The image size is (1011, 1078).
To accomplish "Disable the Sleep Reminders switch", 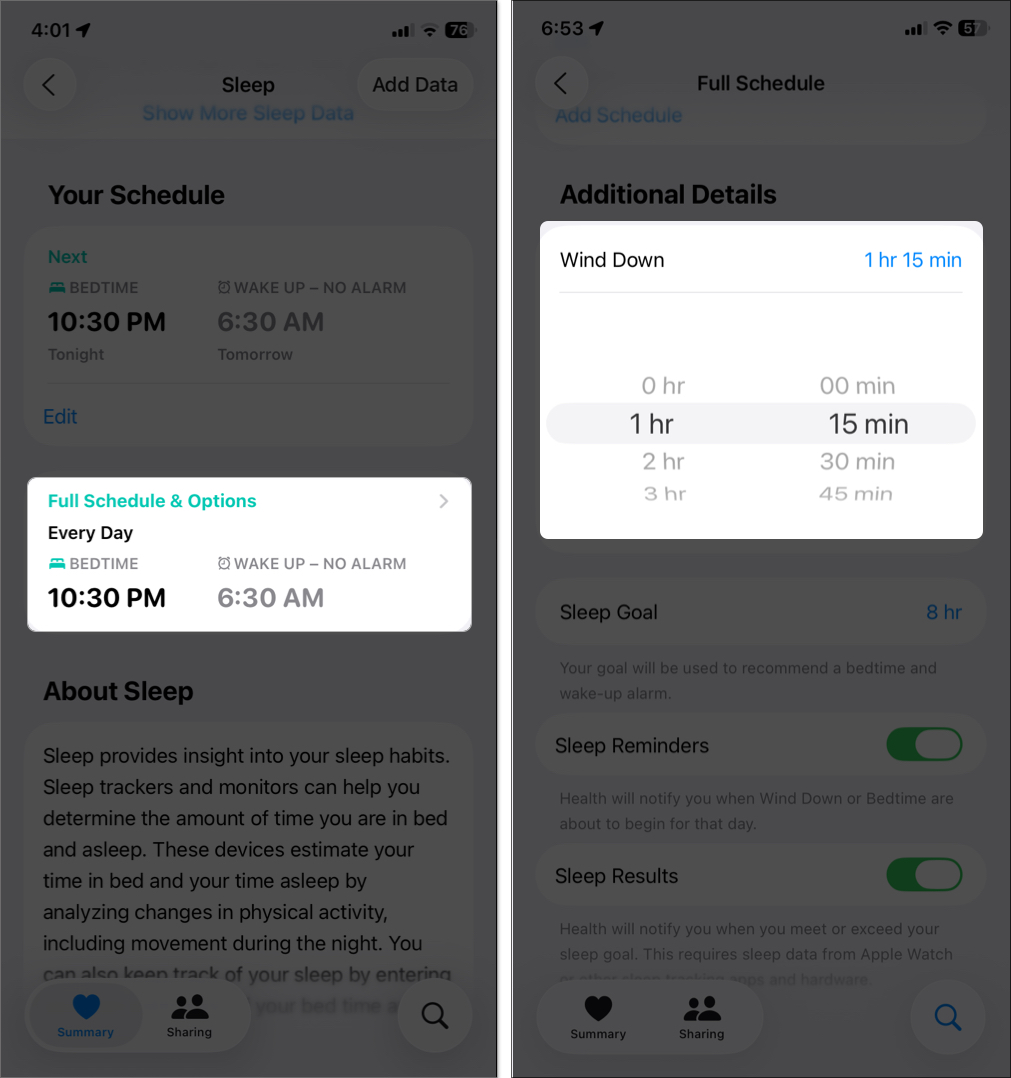I will [924, 745].
